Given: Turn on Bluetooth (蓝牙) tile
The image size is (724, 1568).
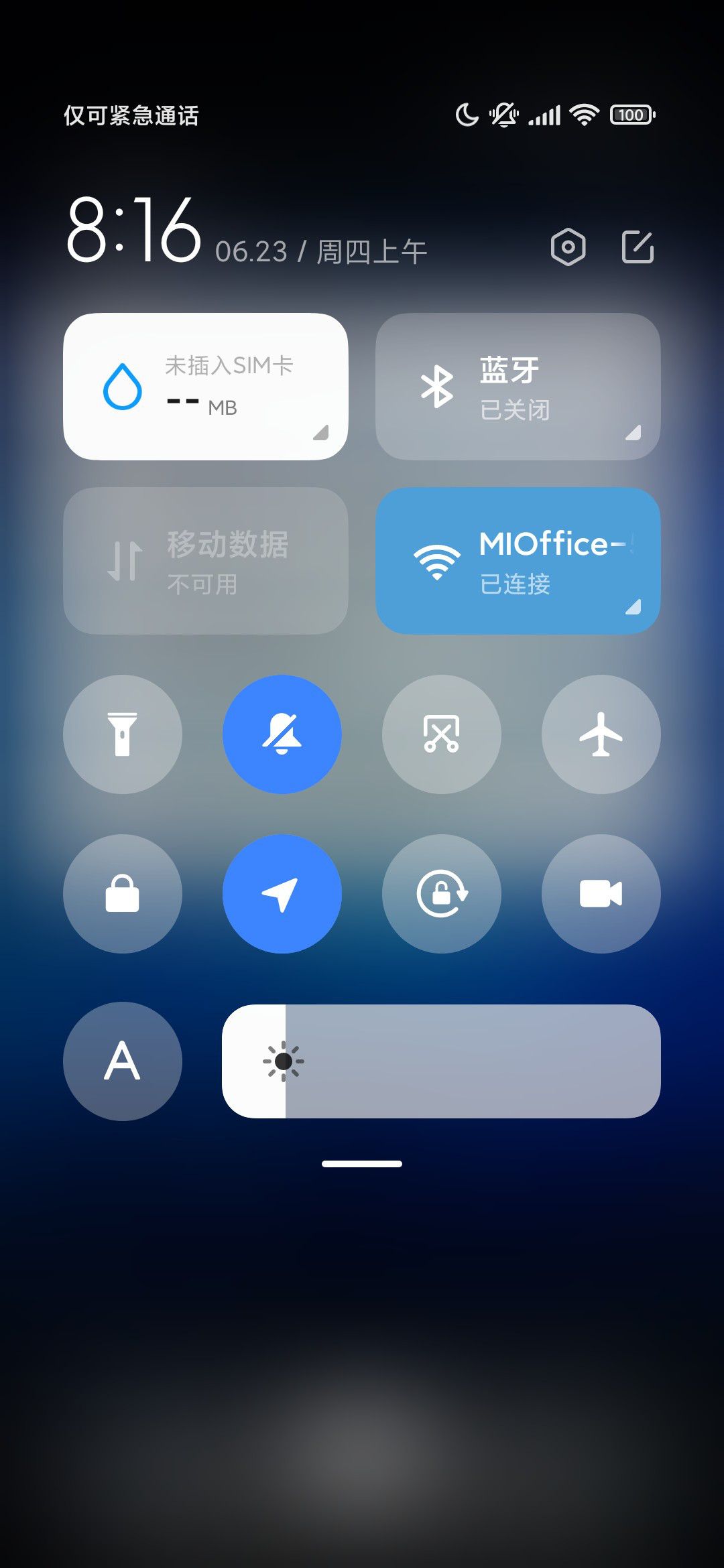Looking at the screenshot, I should coord(518,387).
